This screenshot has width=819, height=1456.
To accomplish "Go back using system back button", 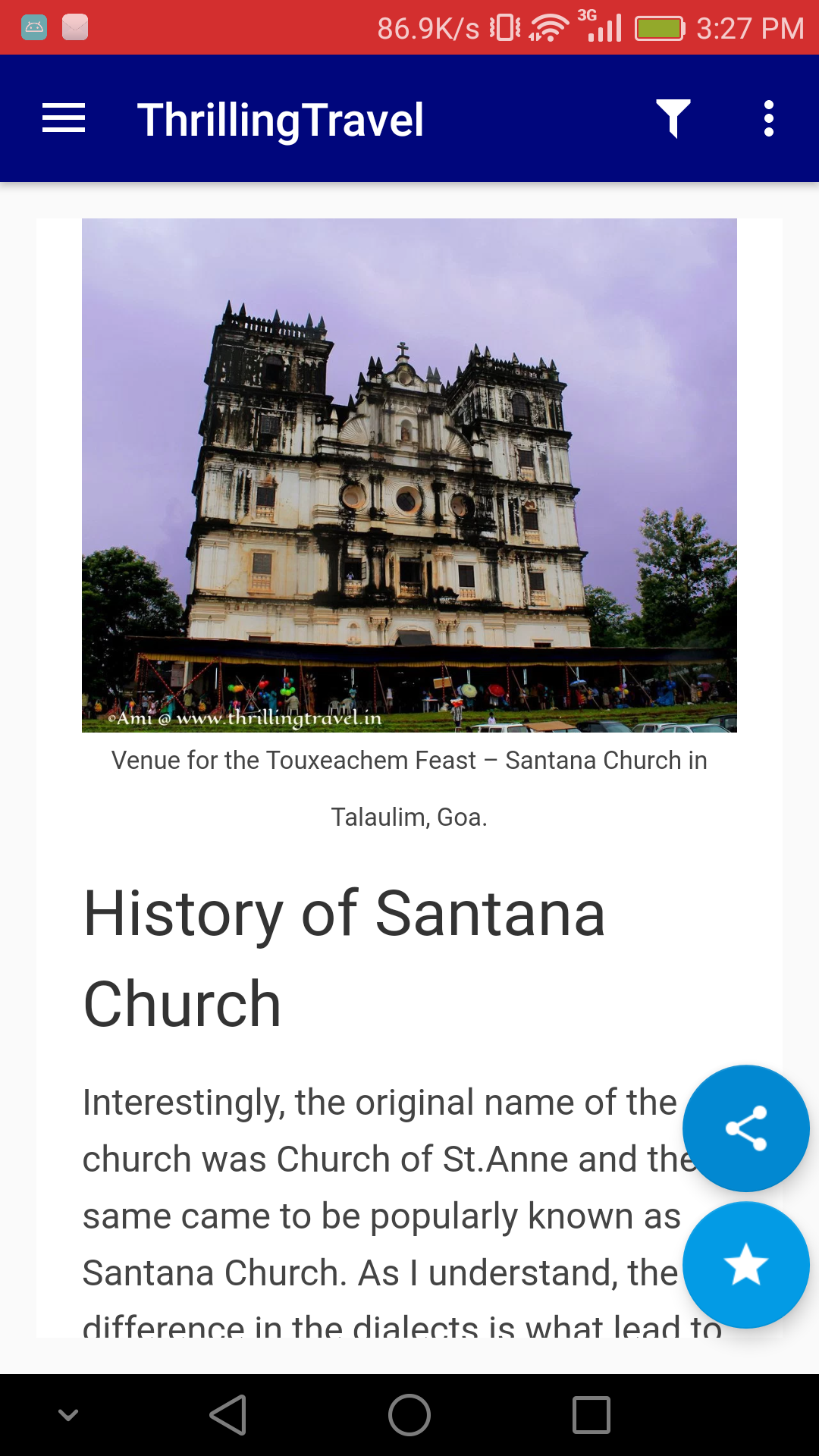I will pos(228,1415).
